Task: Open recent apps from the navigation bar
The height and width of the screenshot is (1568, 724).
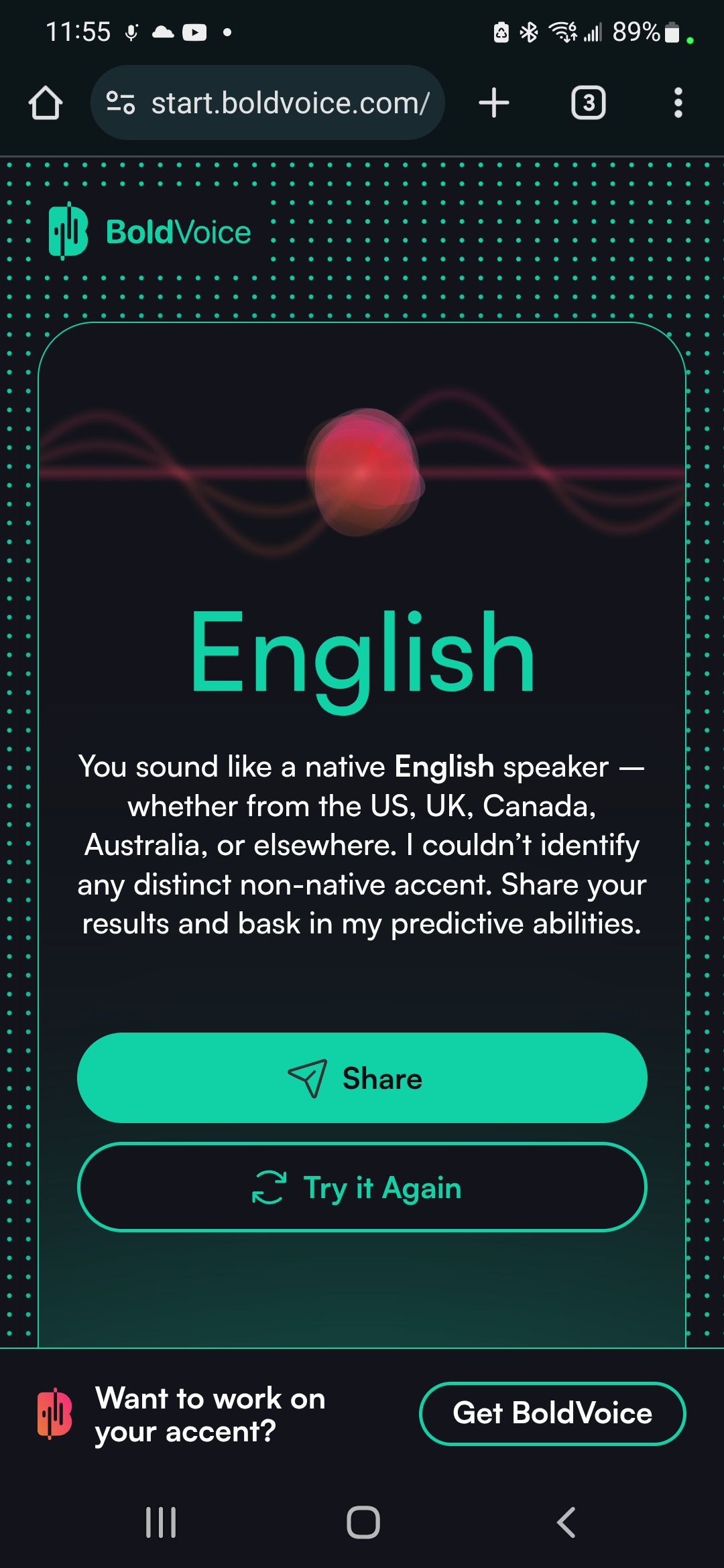Action: pos(161,1522)
